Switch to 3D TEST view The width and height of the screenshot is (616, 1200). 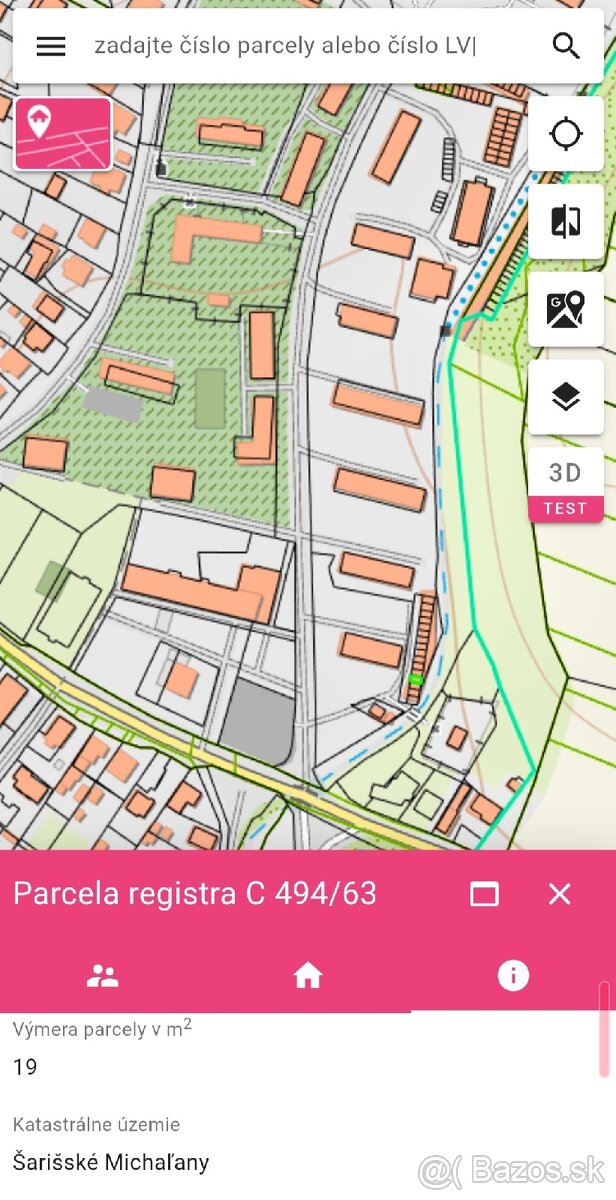[x=566, y=485]
